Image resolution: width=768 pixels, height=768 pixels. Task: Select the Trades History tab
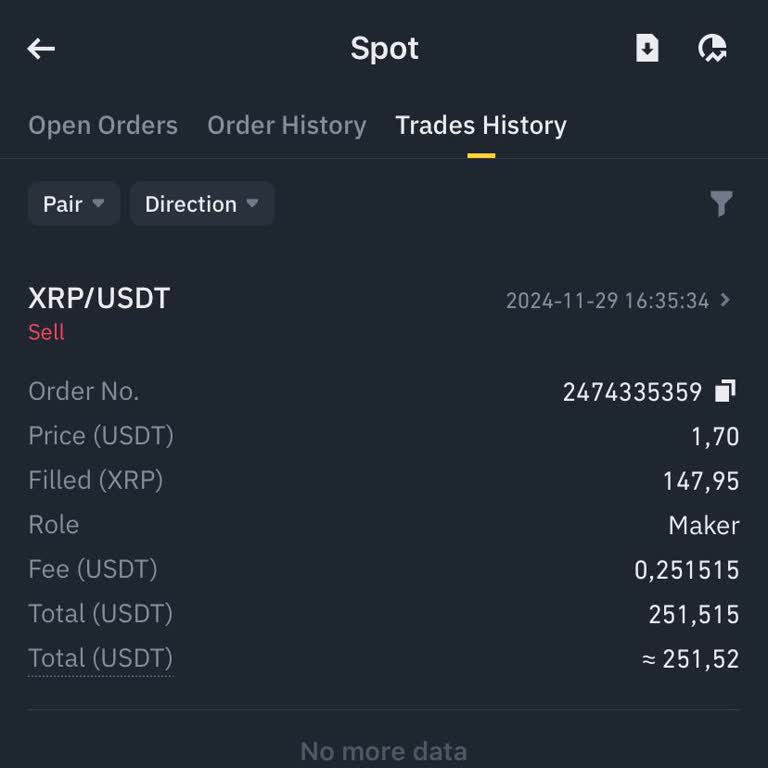(x=481, y=125)
